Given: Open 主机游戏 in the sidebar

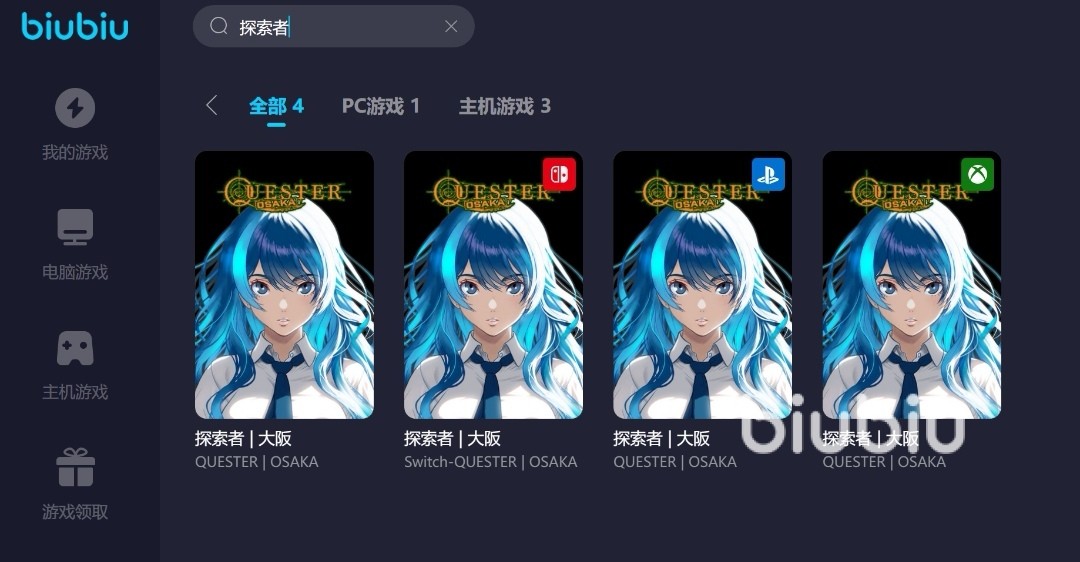Looking at the screenshot, I should [75, 364].
